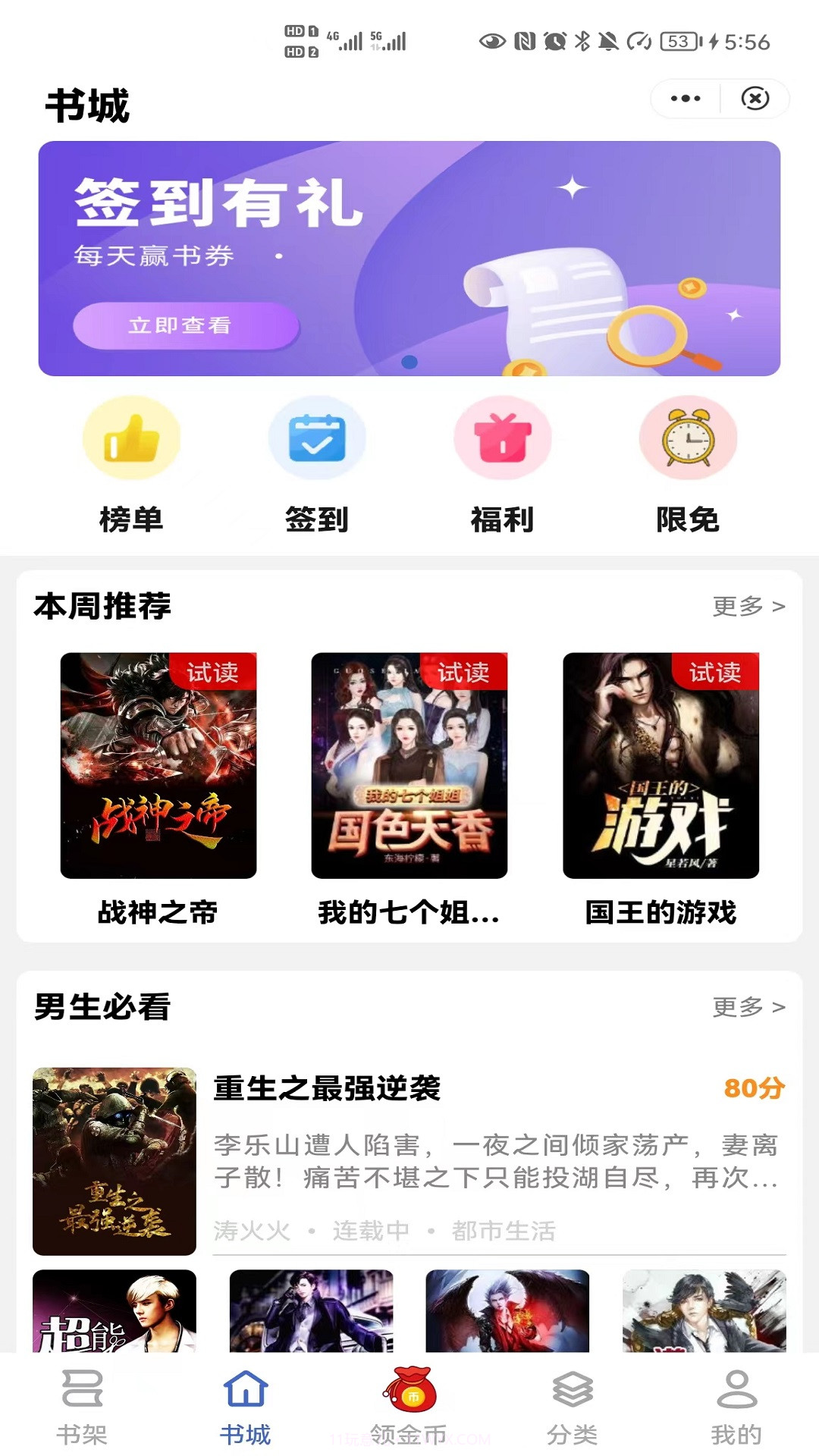Open 书架 using the bookshelf icon
The height and width of the screenshot is (1456, 819).
(83, 1407)
